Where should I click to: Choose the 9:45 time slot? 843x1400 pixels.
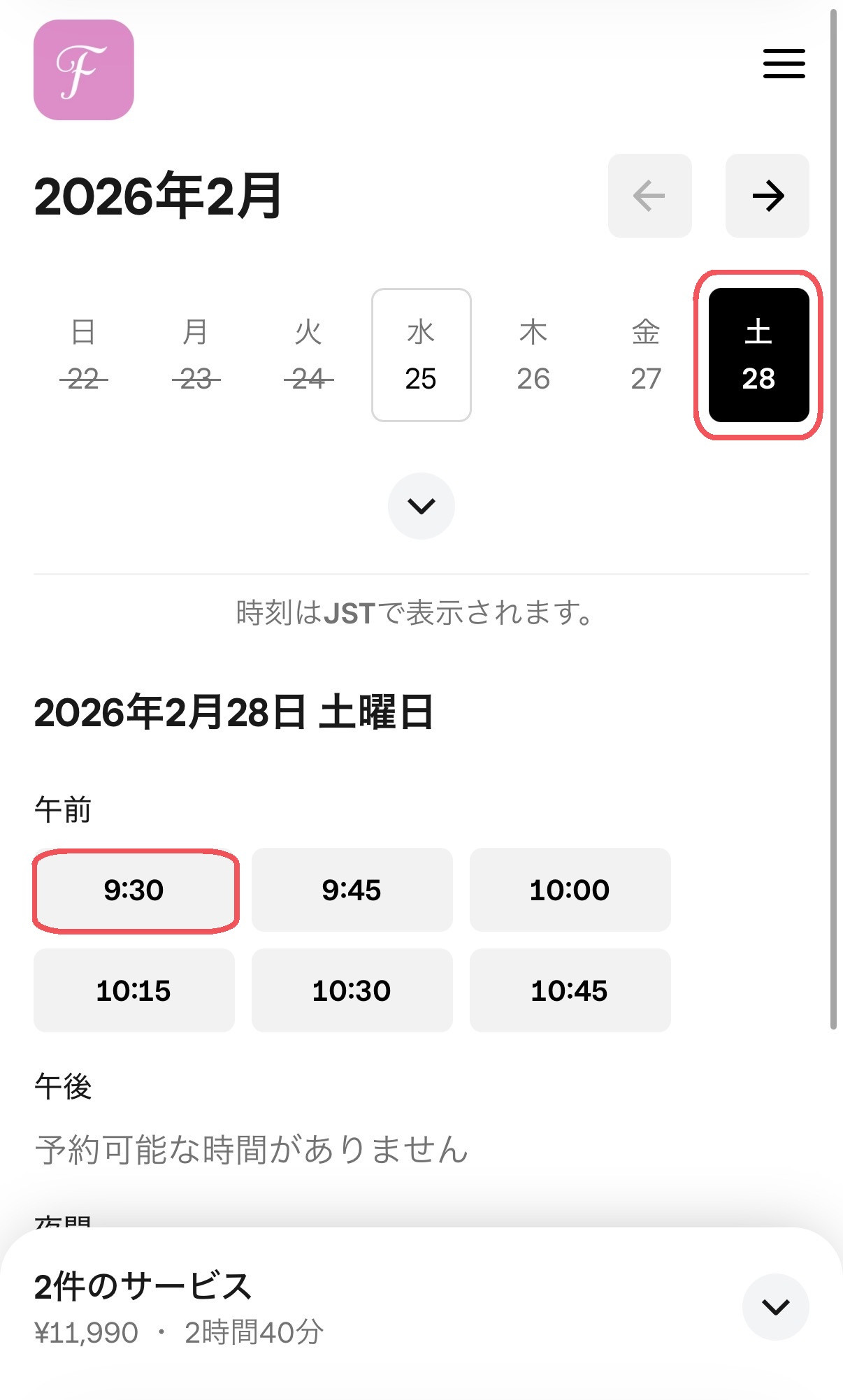(x=352, y=890)
